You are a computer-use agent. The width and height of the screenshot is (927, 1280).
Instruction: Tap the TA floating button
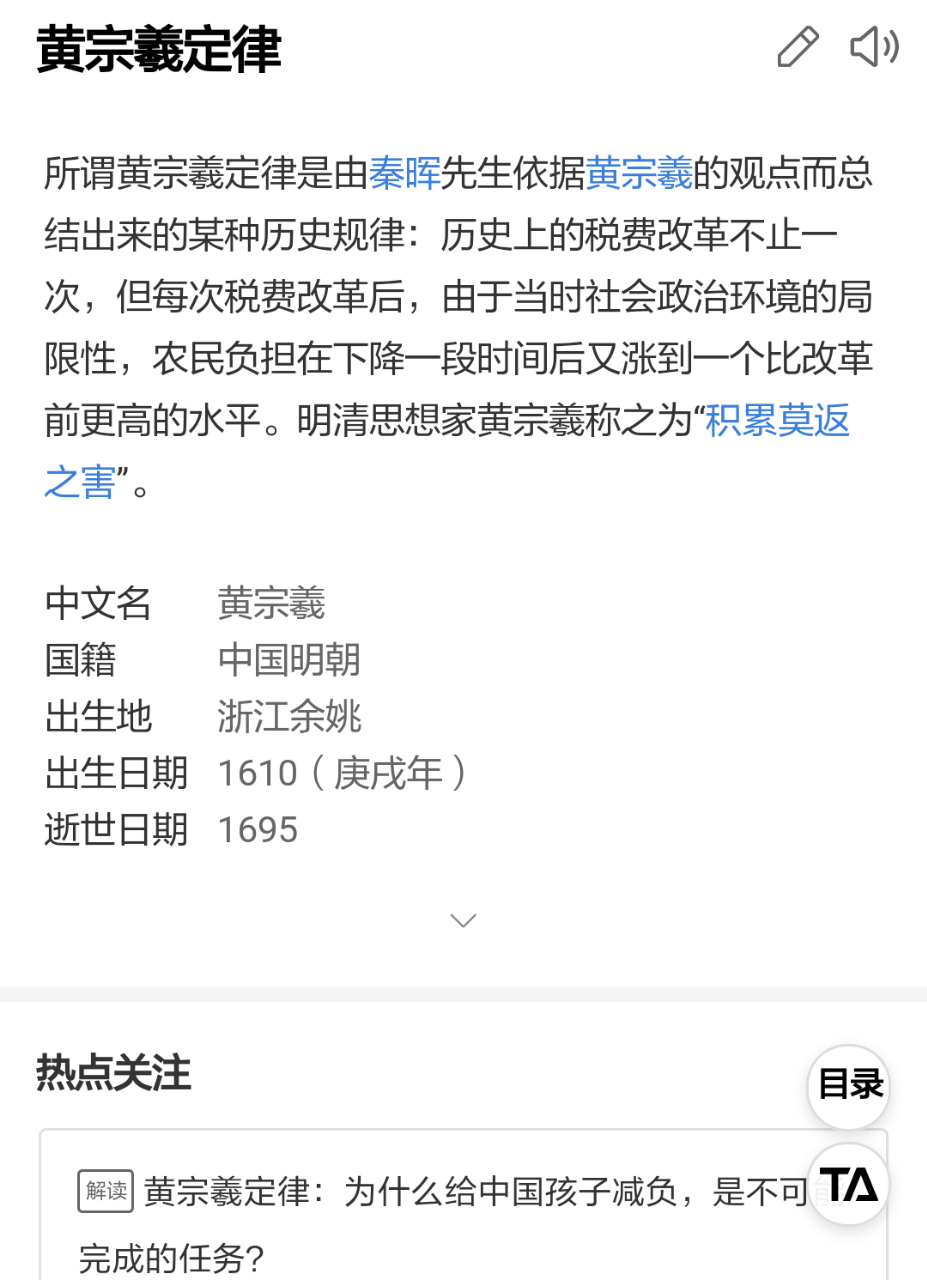[x=849, y=1184]
